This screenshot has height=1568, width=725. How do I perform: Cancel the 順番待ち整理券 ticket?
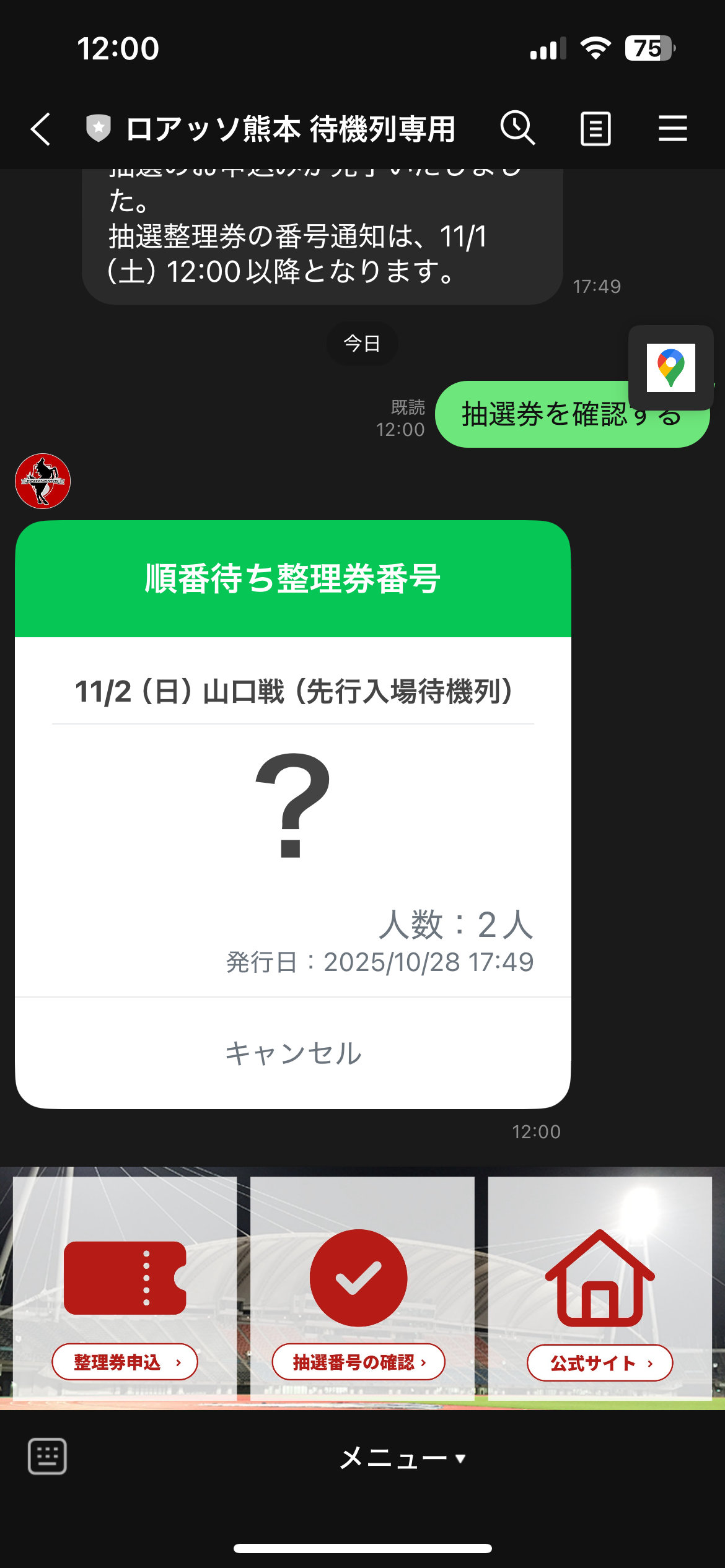[x=293, y=1053]
